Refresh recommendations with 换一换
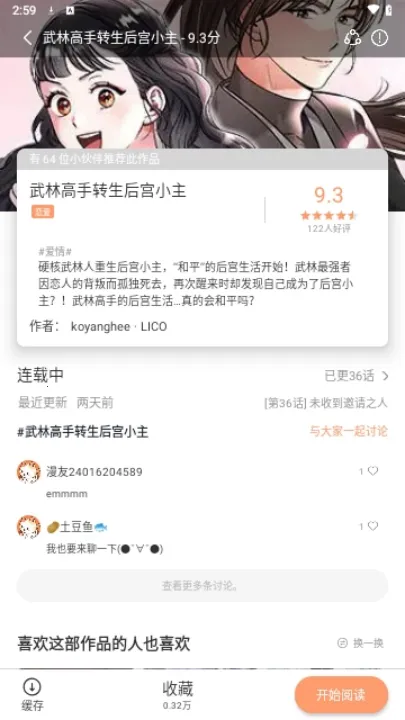Viewport: 405px width, 720px height. (360, 643)
